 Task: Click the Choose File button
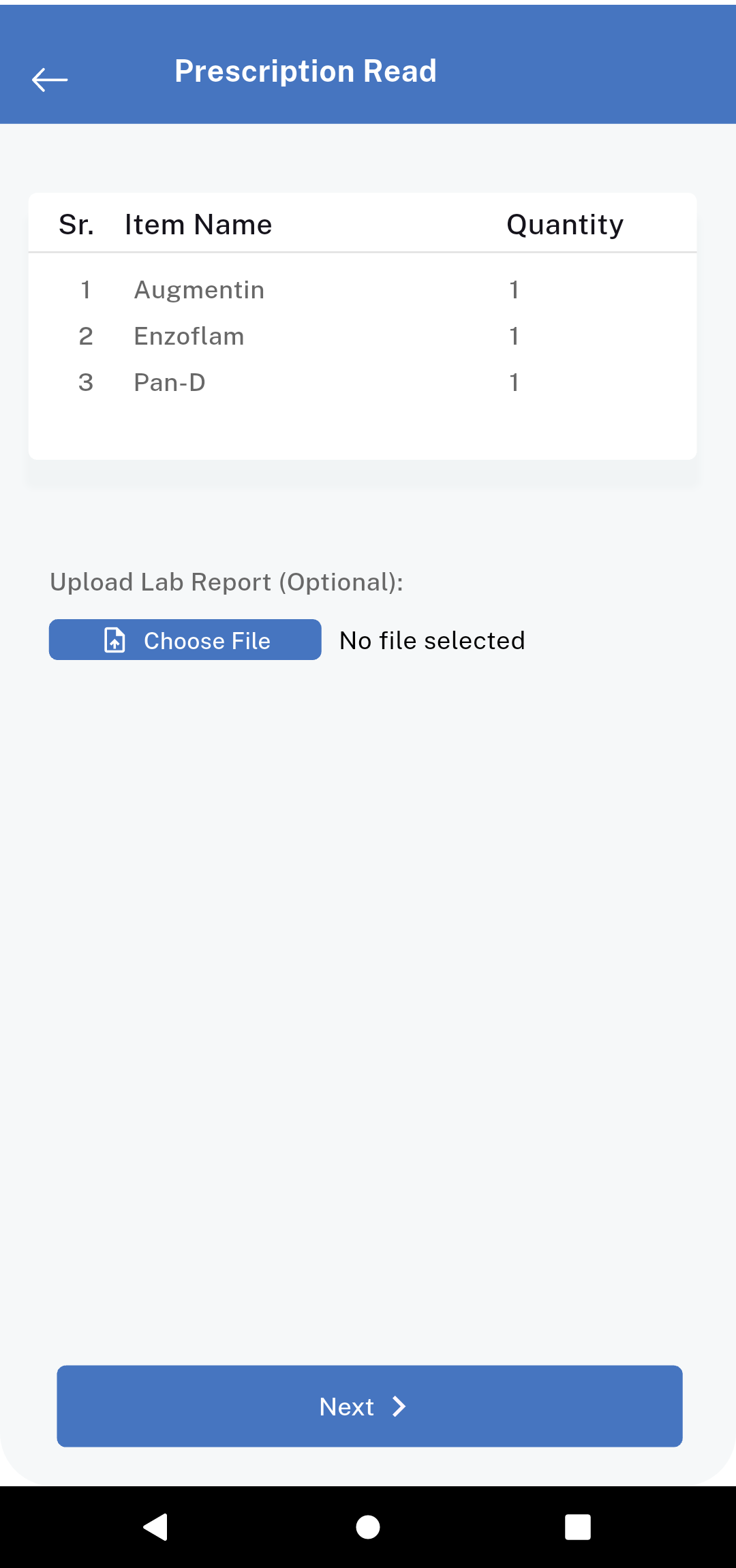pos(185,640)
